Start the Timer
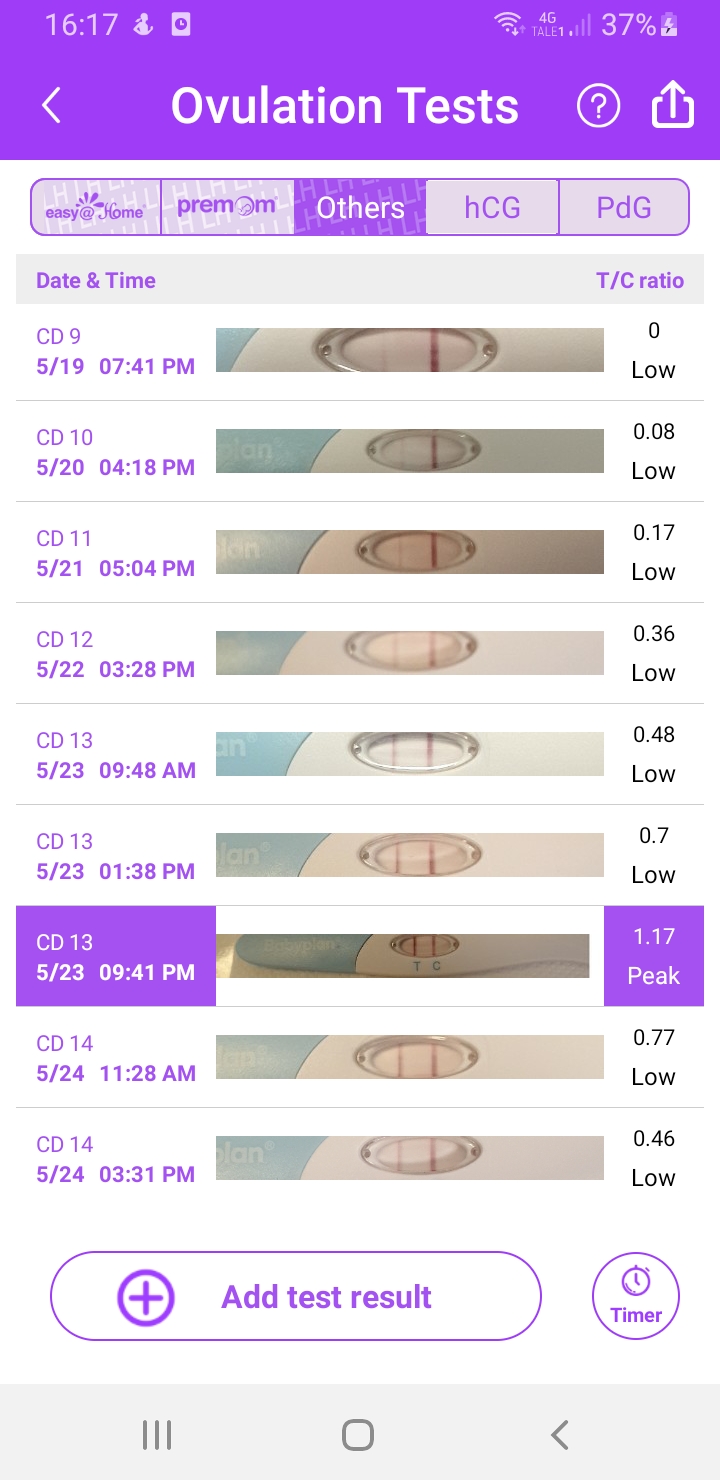Viewport: 720px width, 1480px height. click(636, 1296)
